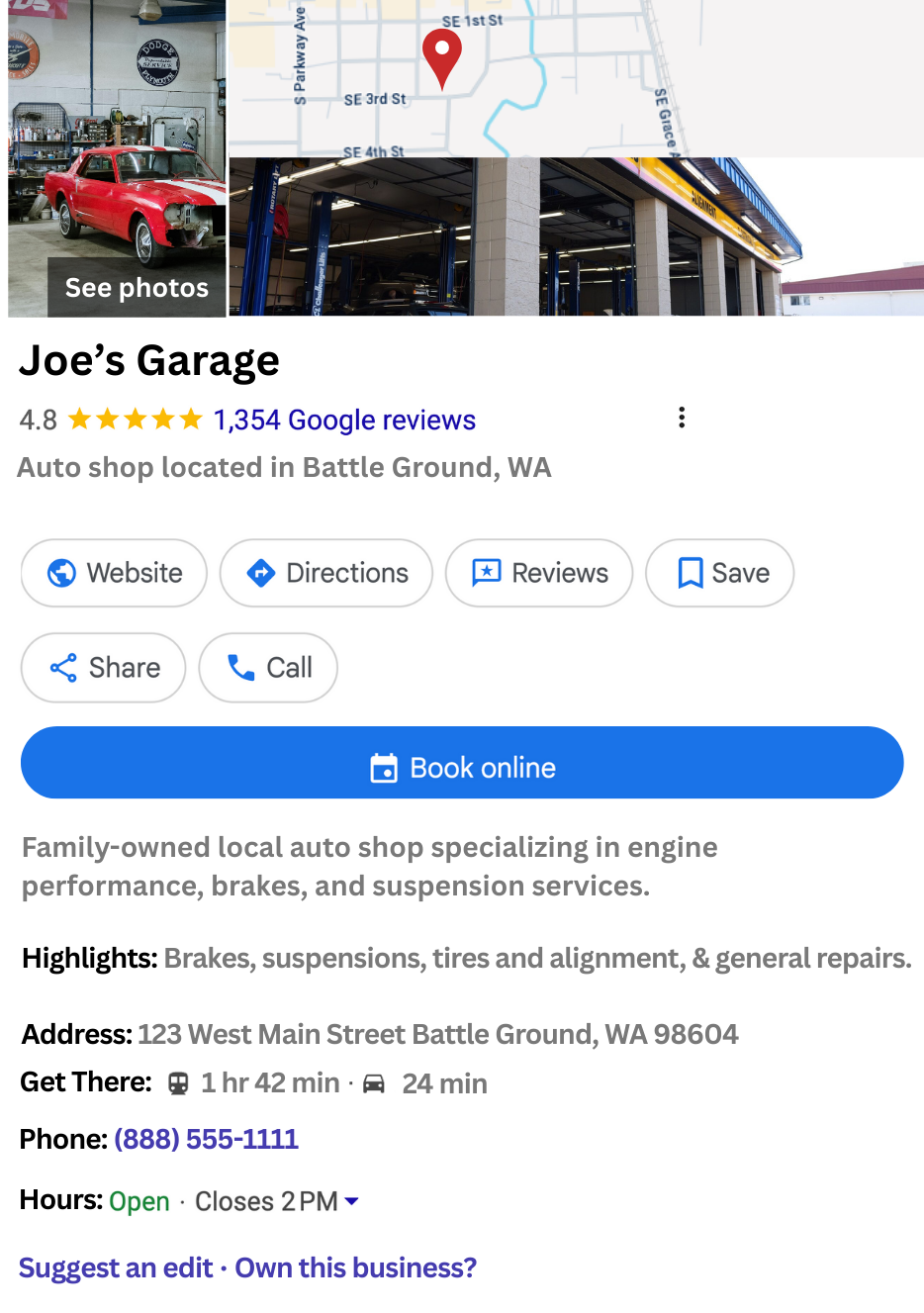Open the map preview of the location
The image size is (924, 1313).
tap(574, 79)
